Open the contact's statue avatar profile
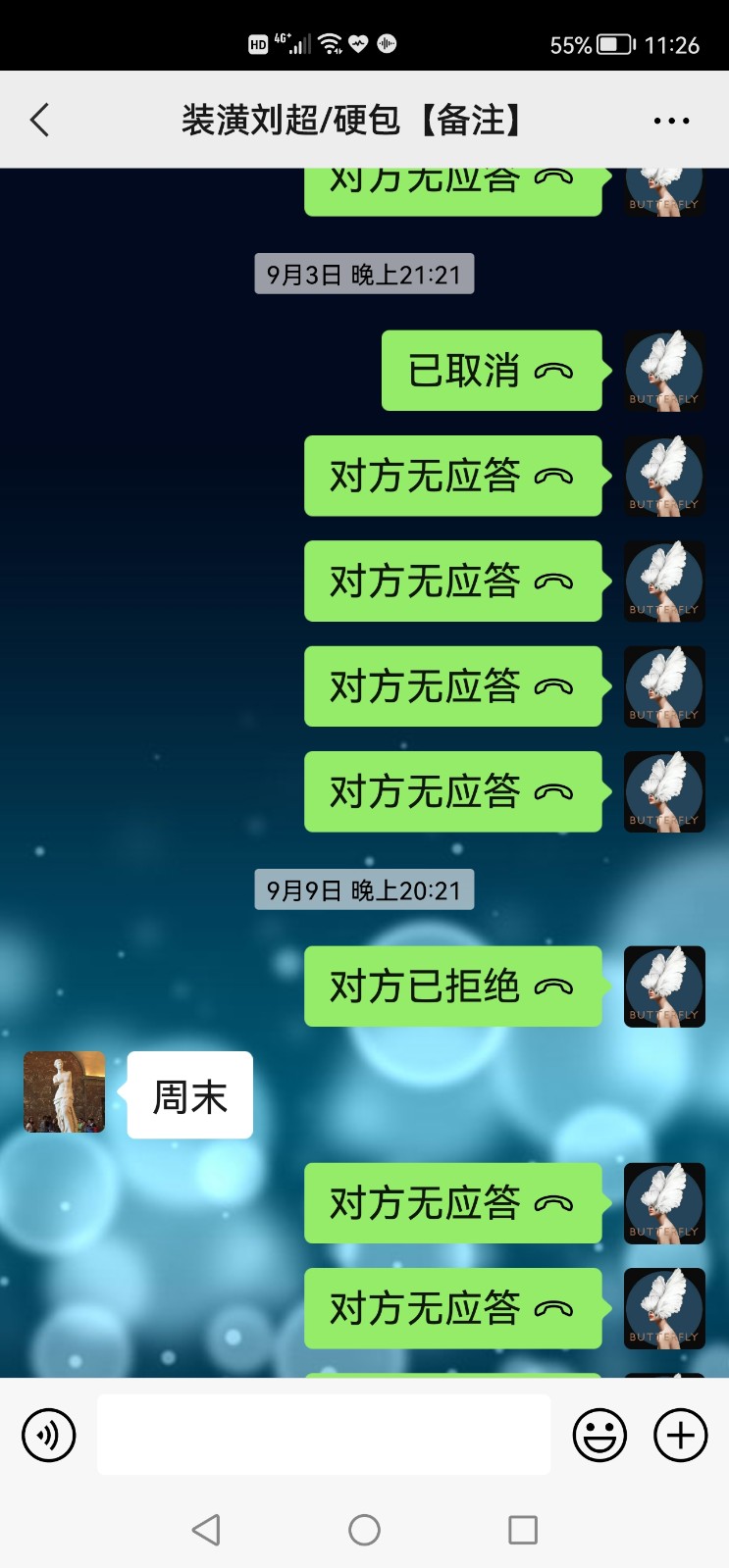 click(64, 1092)
